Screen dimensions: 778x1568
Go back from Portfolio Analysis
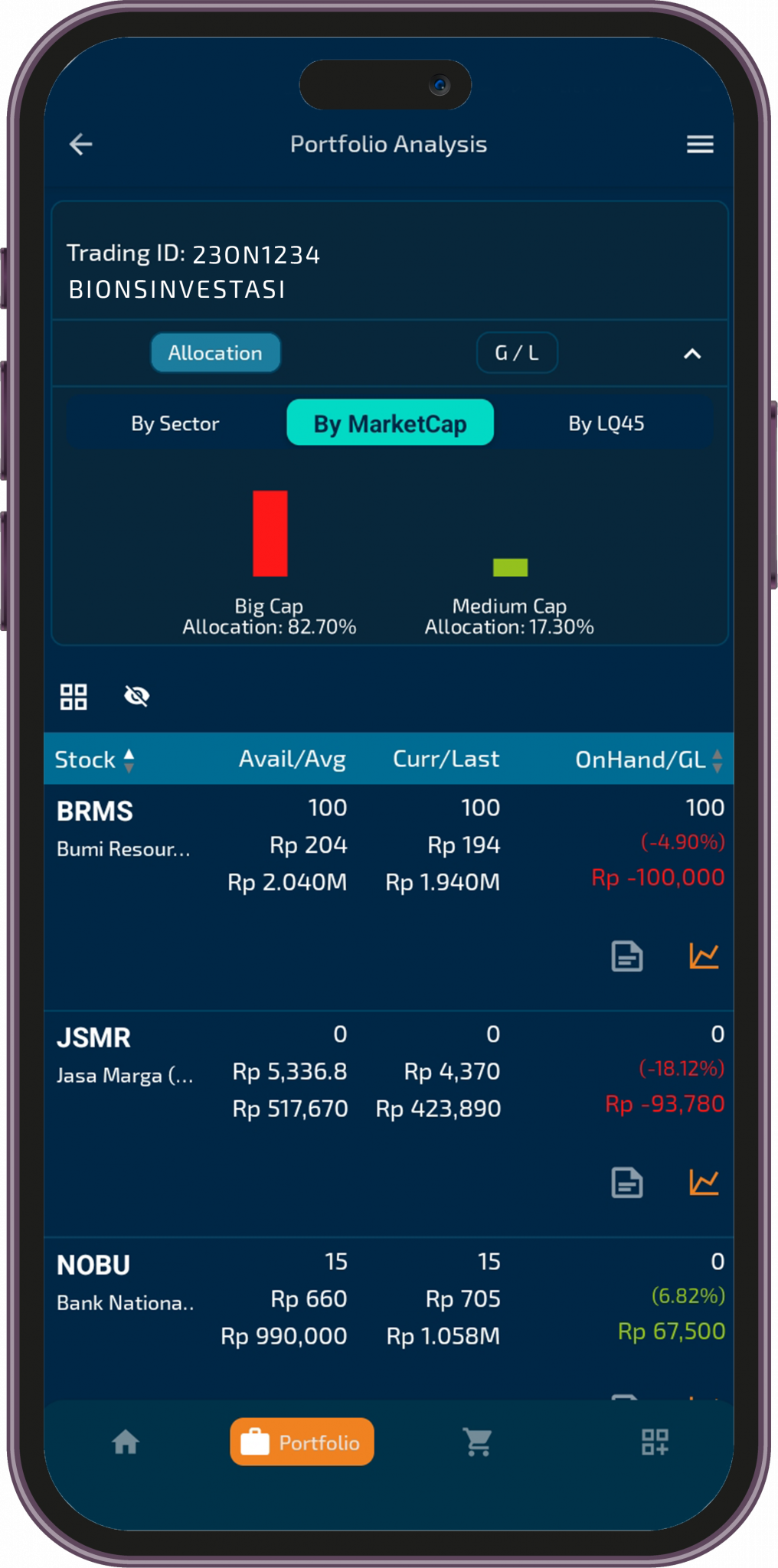pyautogui.click(x=81, y=144)
